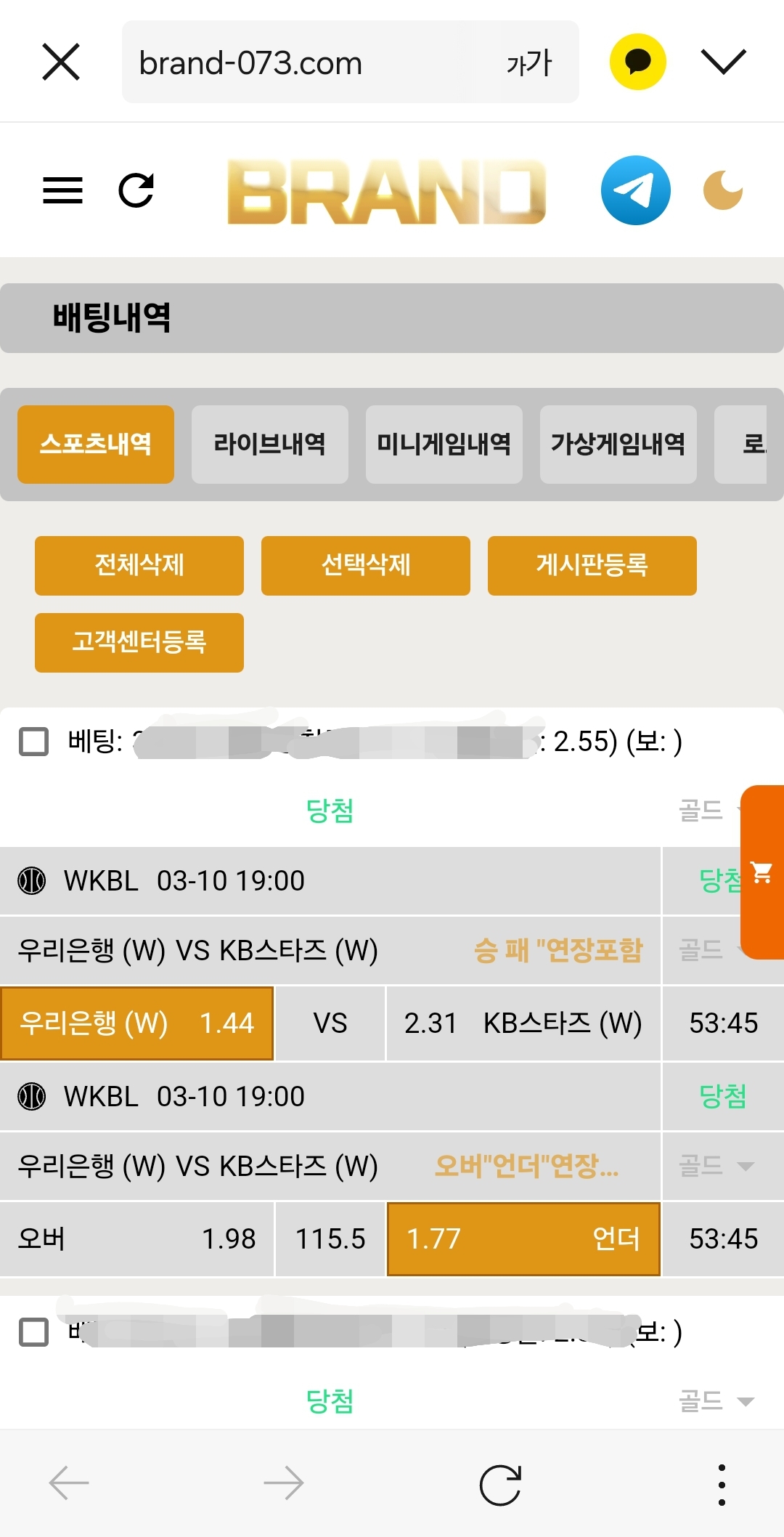784x1537 pixels.
Task: Open the orange cart side tab
Action: (761, 872)
